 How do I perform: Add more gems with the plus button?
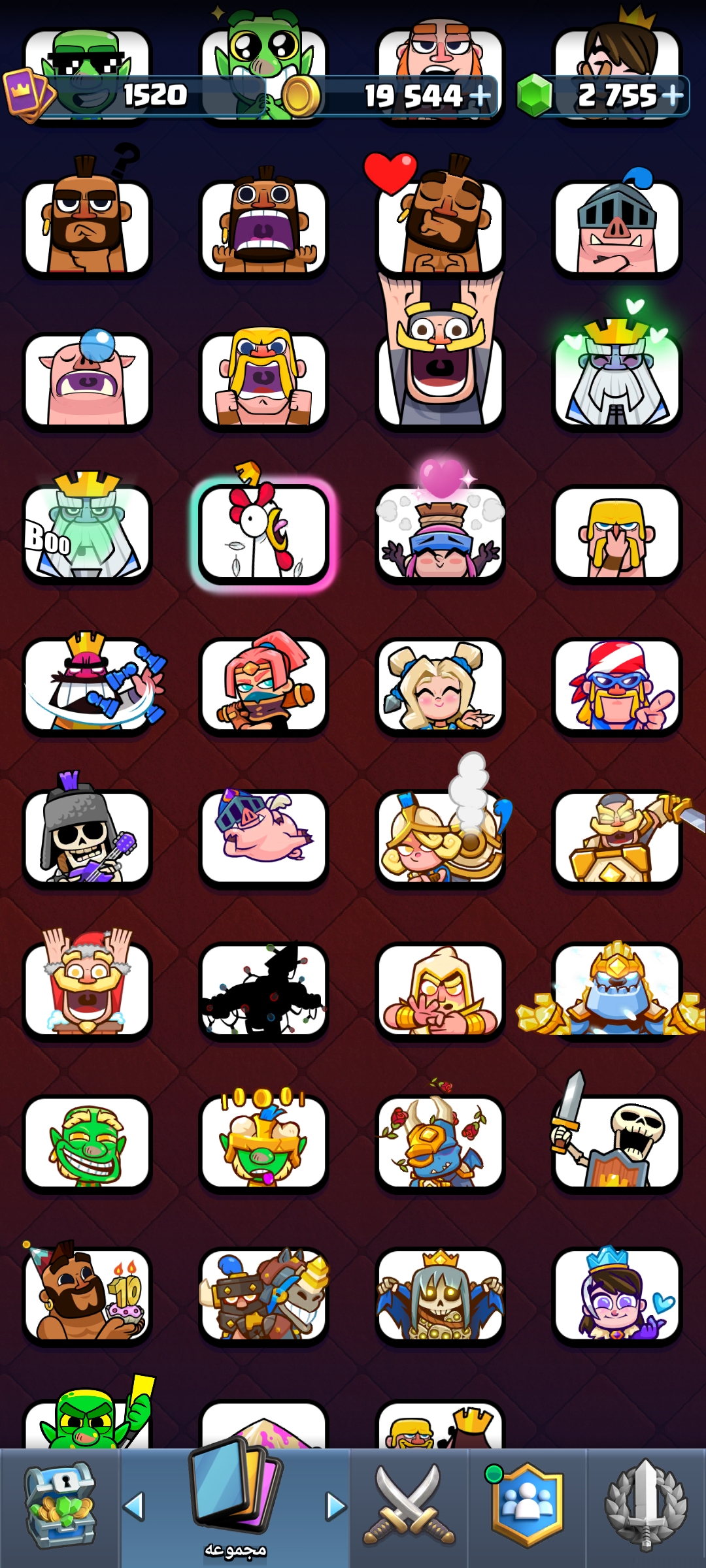pos(672,96)
